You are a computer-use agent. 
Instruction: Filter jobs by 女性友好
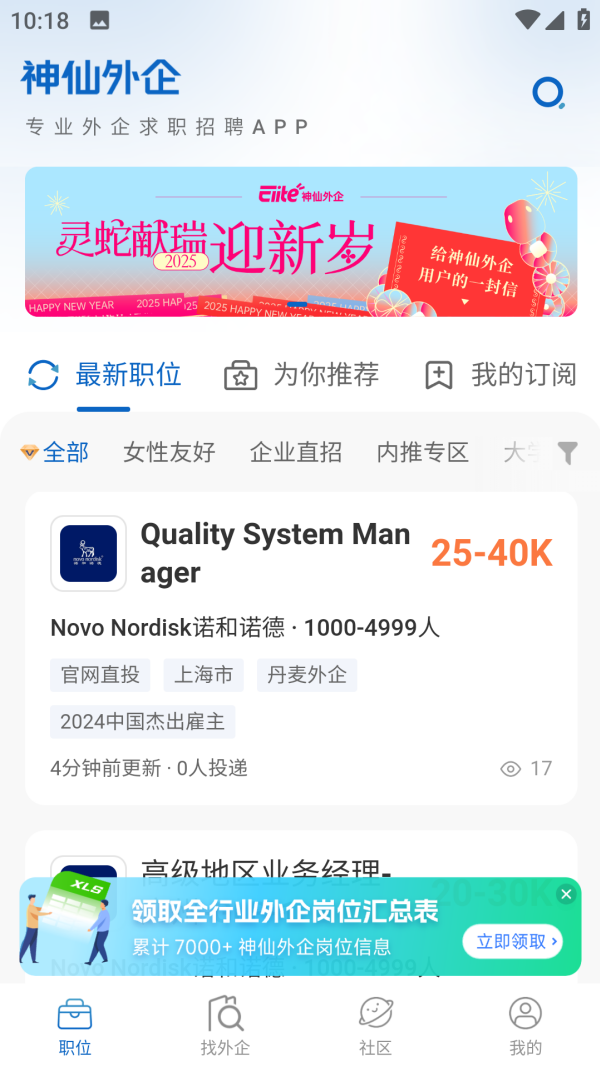(169, 453)
